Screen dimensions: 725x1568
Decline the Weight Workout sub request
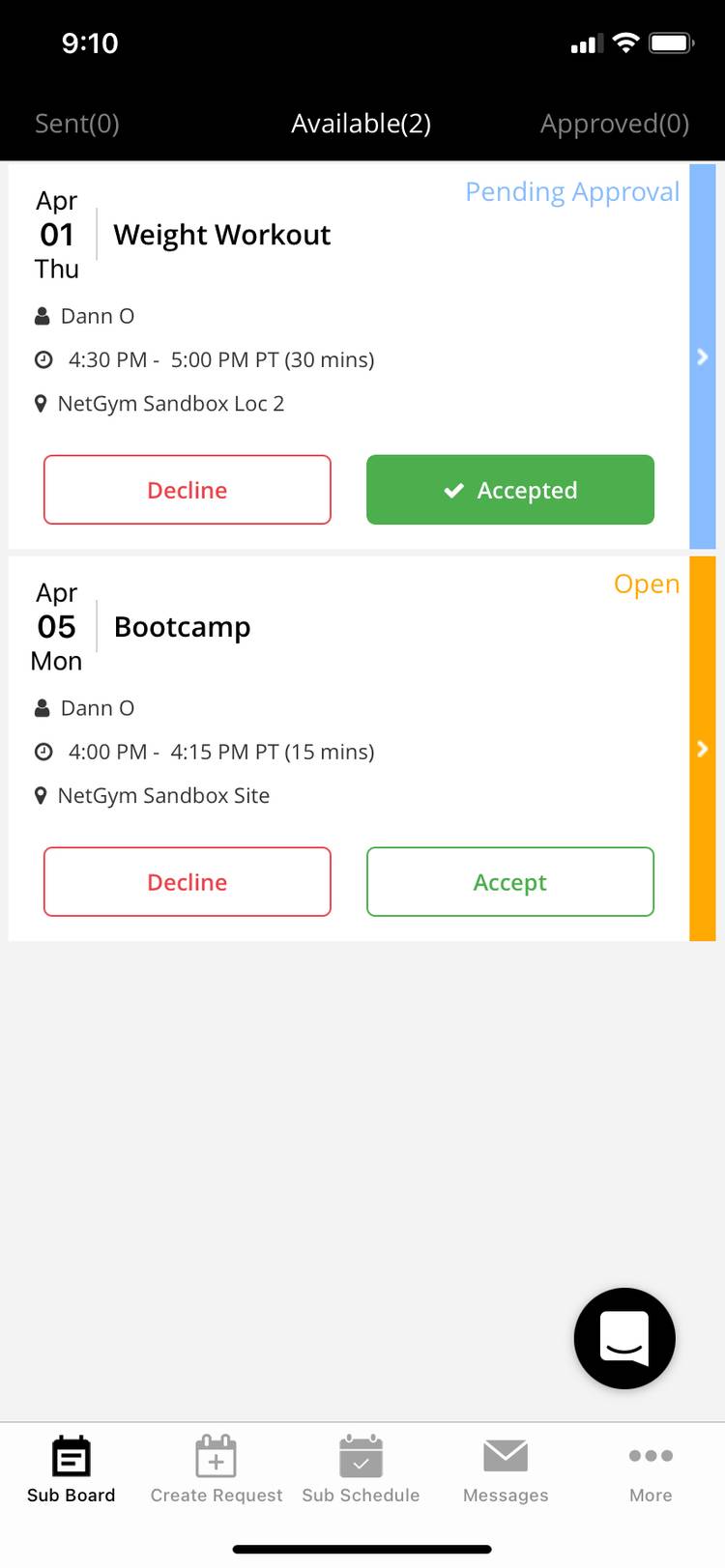tap(188, 490)
